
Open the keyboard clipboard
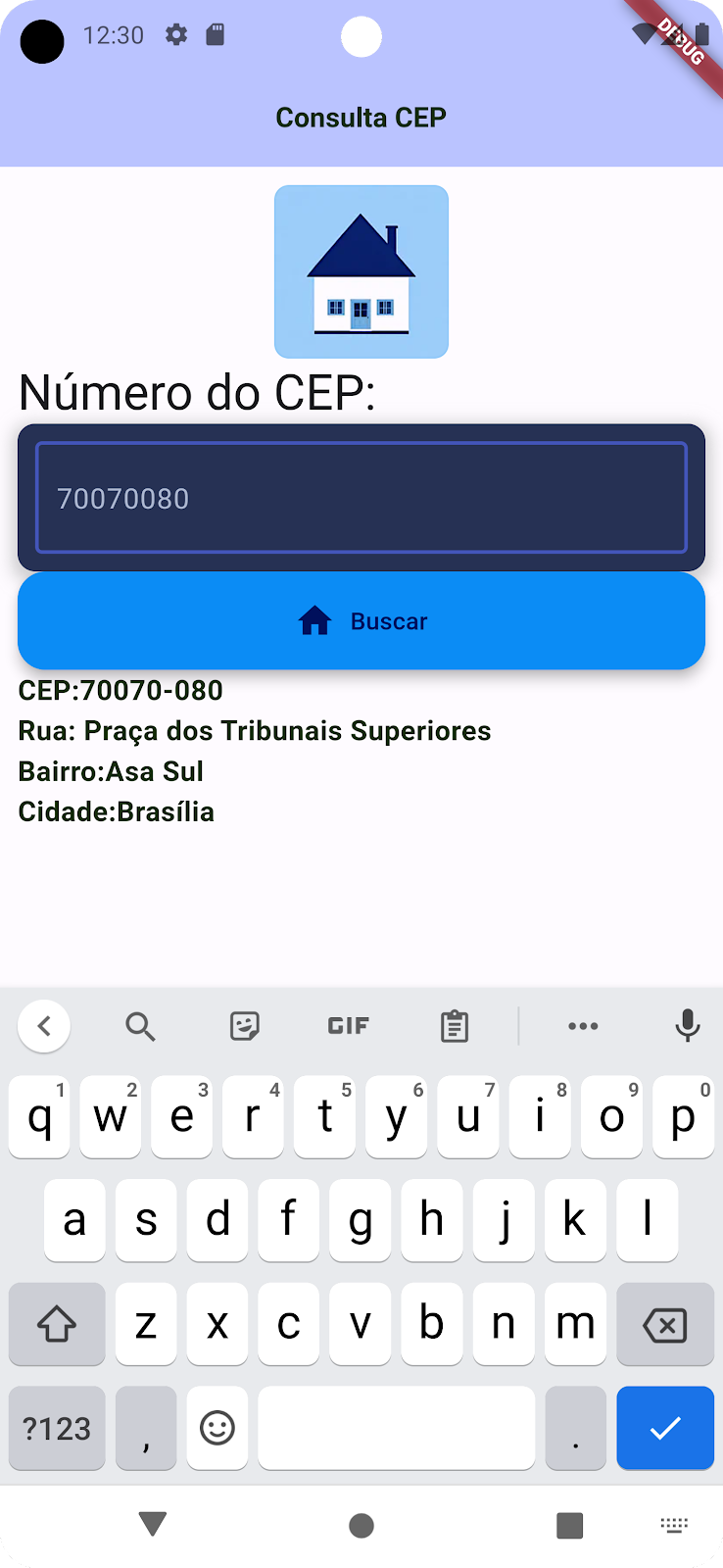pos(455,1026)
